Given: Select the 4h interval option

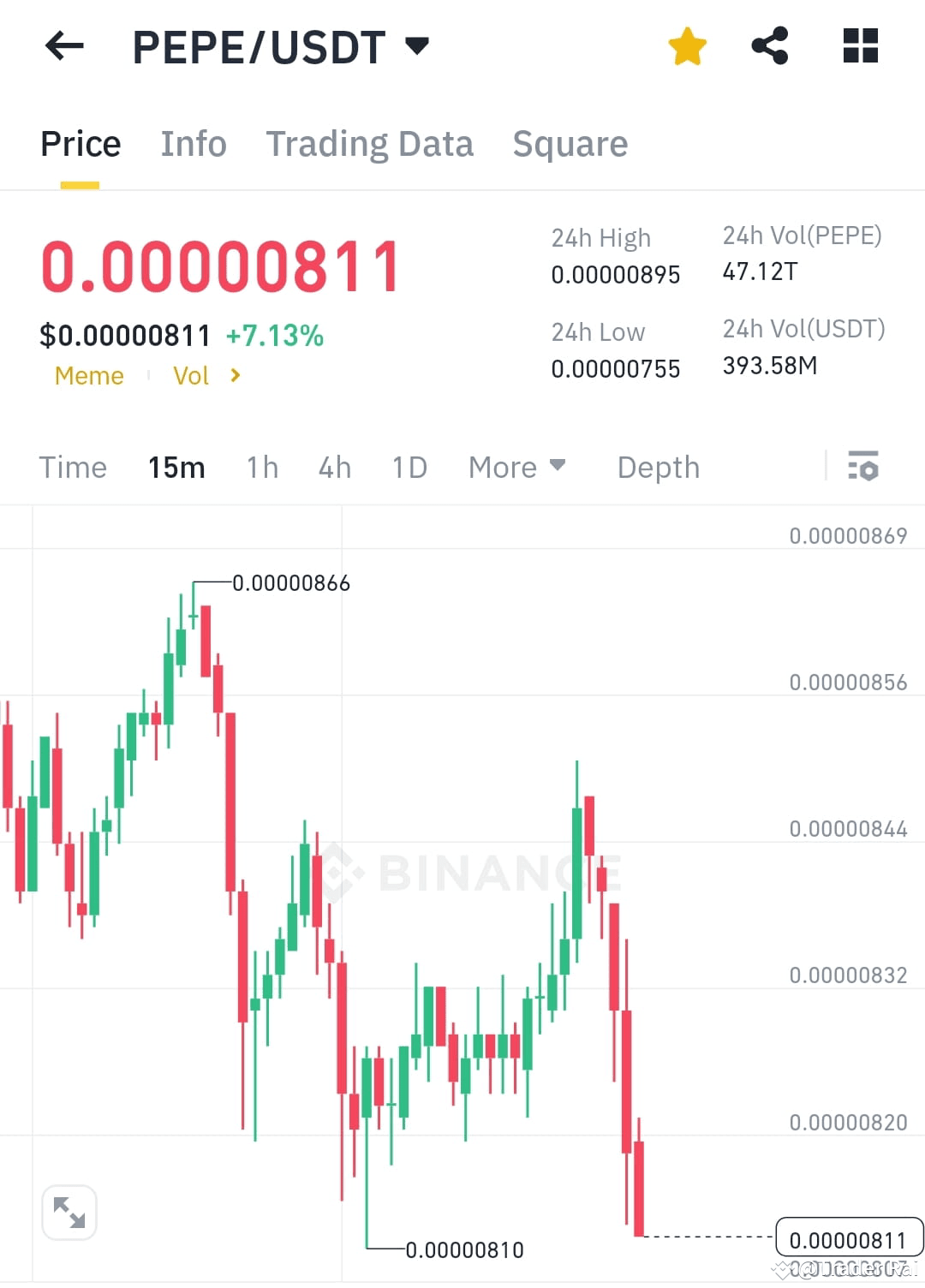Looking at the screenshot, I should 334,468.
